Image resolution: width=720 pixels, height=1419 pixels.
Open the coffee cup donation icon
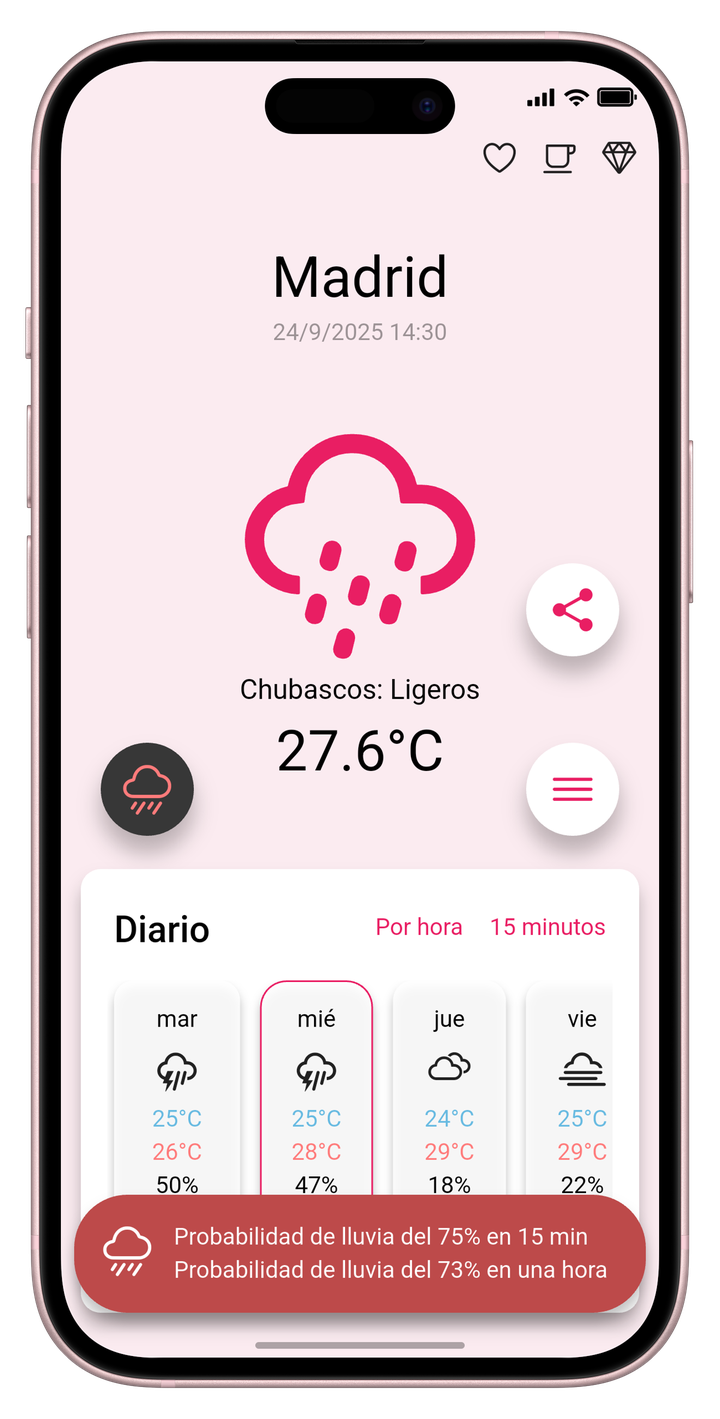click(559, 158)
